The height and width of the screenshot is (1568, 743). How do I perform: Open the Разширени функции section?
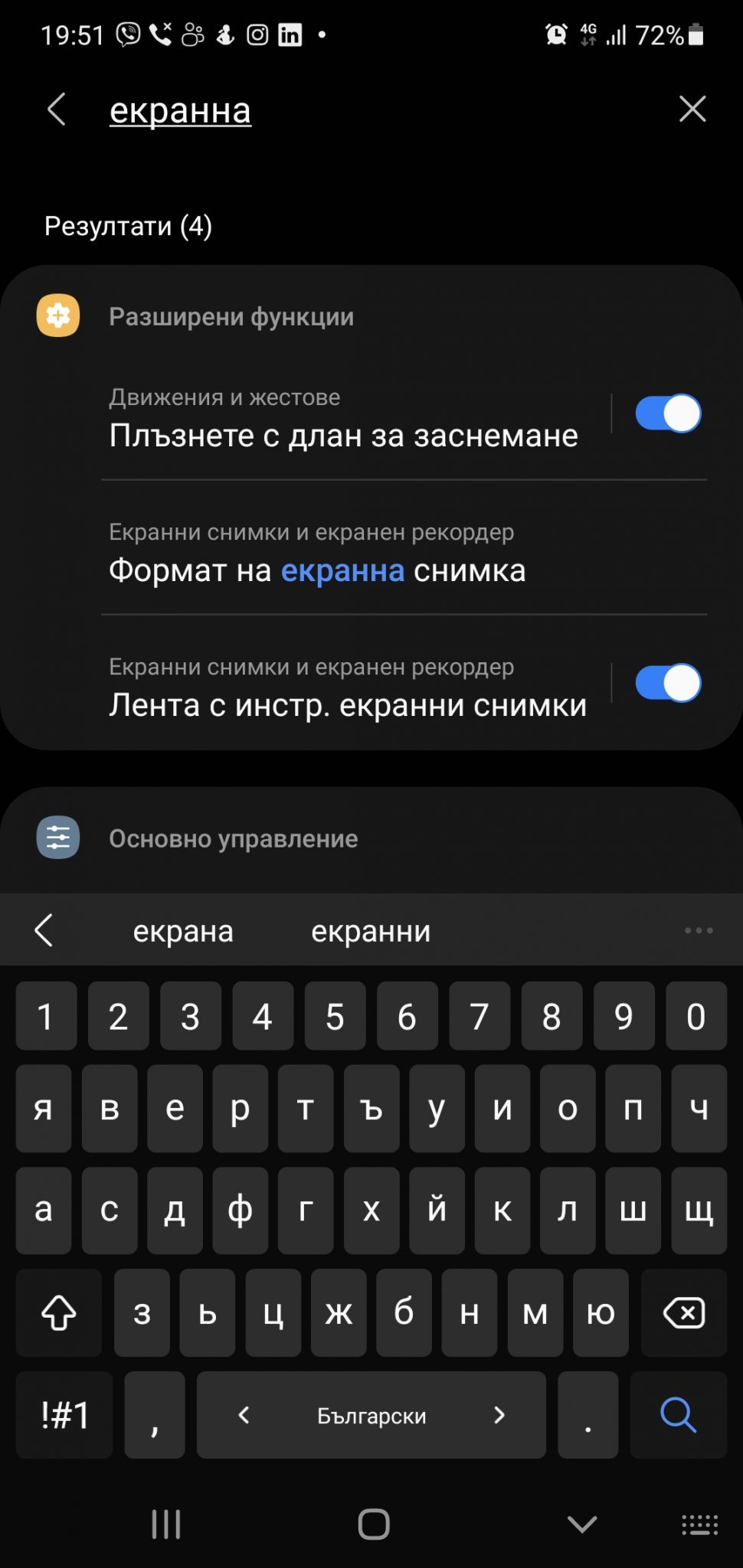(x=231, y=316)
